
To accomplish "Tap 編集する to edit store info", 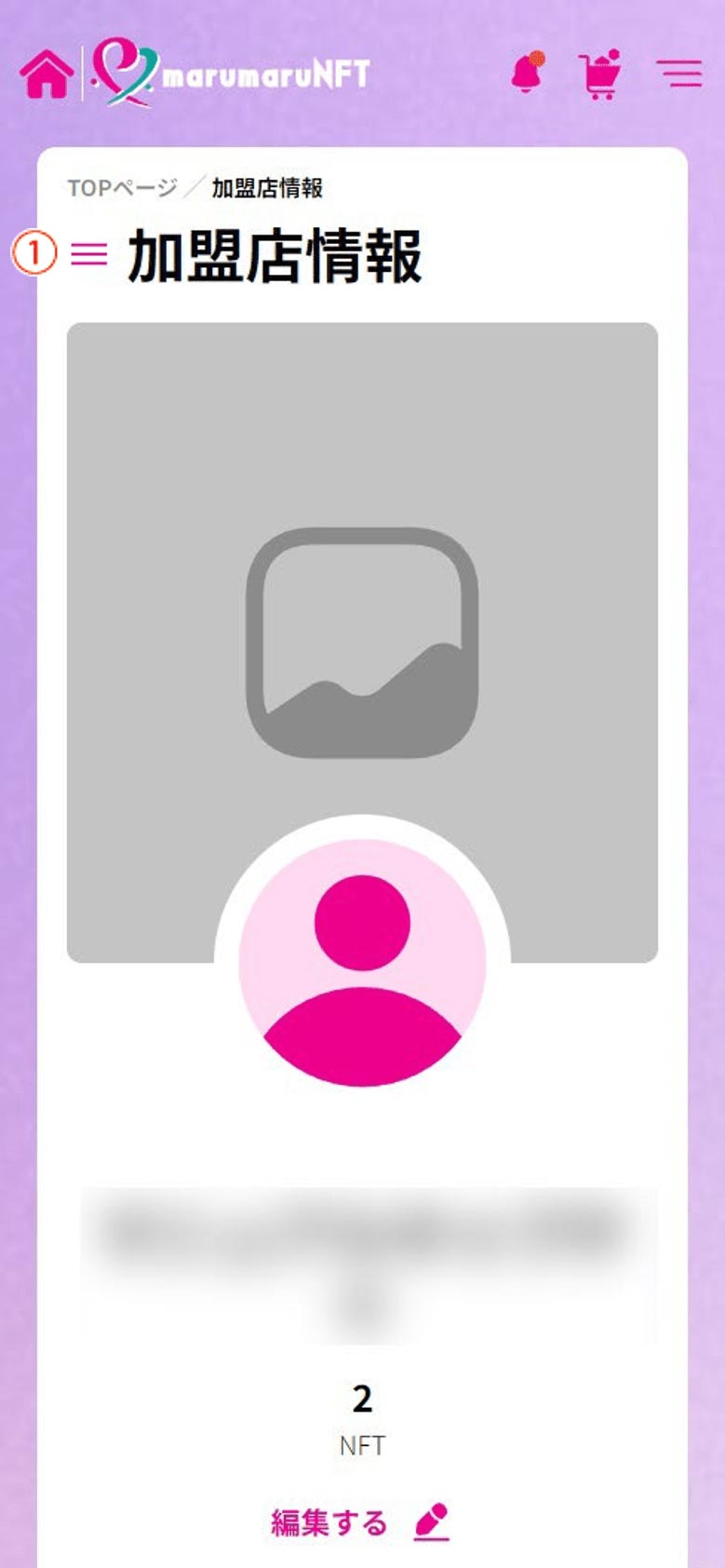I will 360,1522.
